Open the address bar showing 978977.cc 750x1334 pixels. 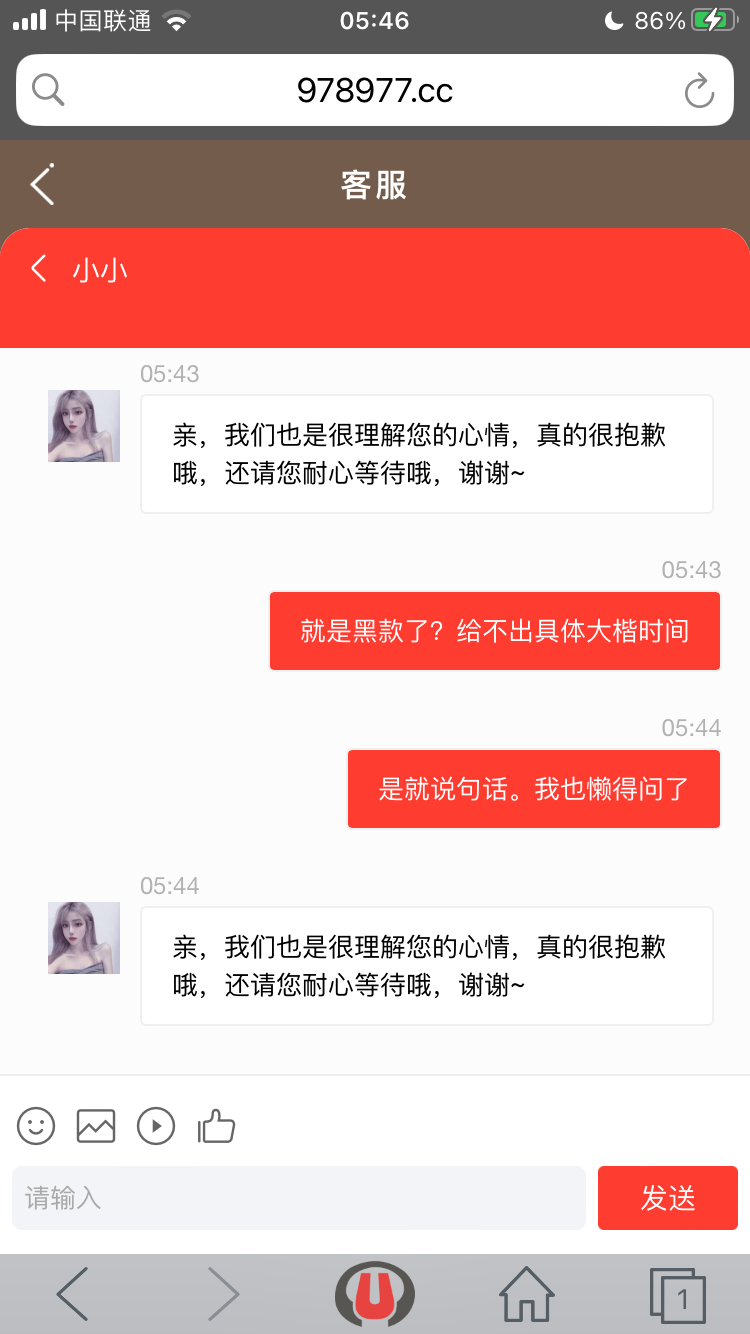(x=375, y=90)
